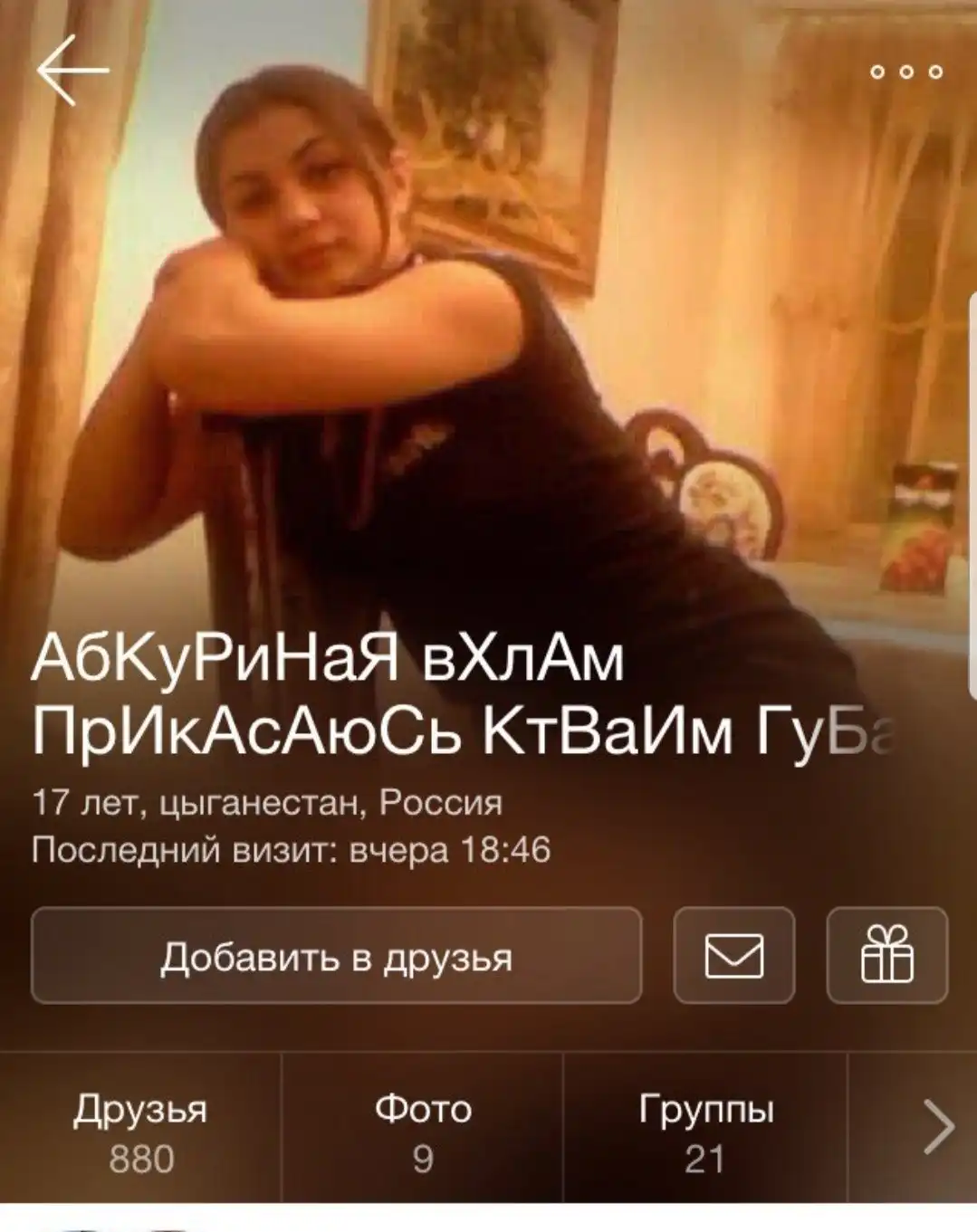Screen dimensions: 977x1232
Task: Open the Группы 21 section
Action: tap(705, 1132)
